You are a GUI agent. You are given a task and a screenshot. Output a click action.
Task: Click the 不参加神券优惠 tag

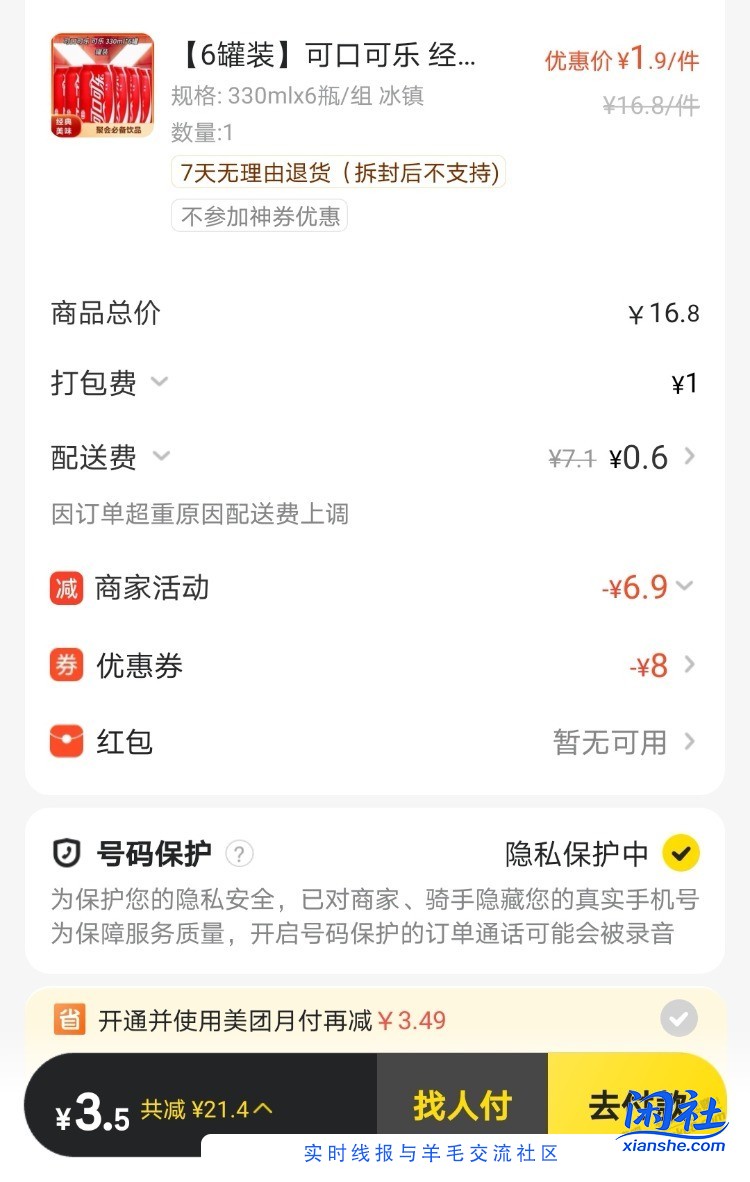(x=260, y=216)
